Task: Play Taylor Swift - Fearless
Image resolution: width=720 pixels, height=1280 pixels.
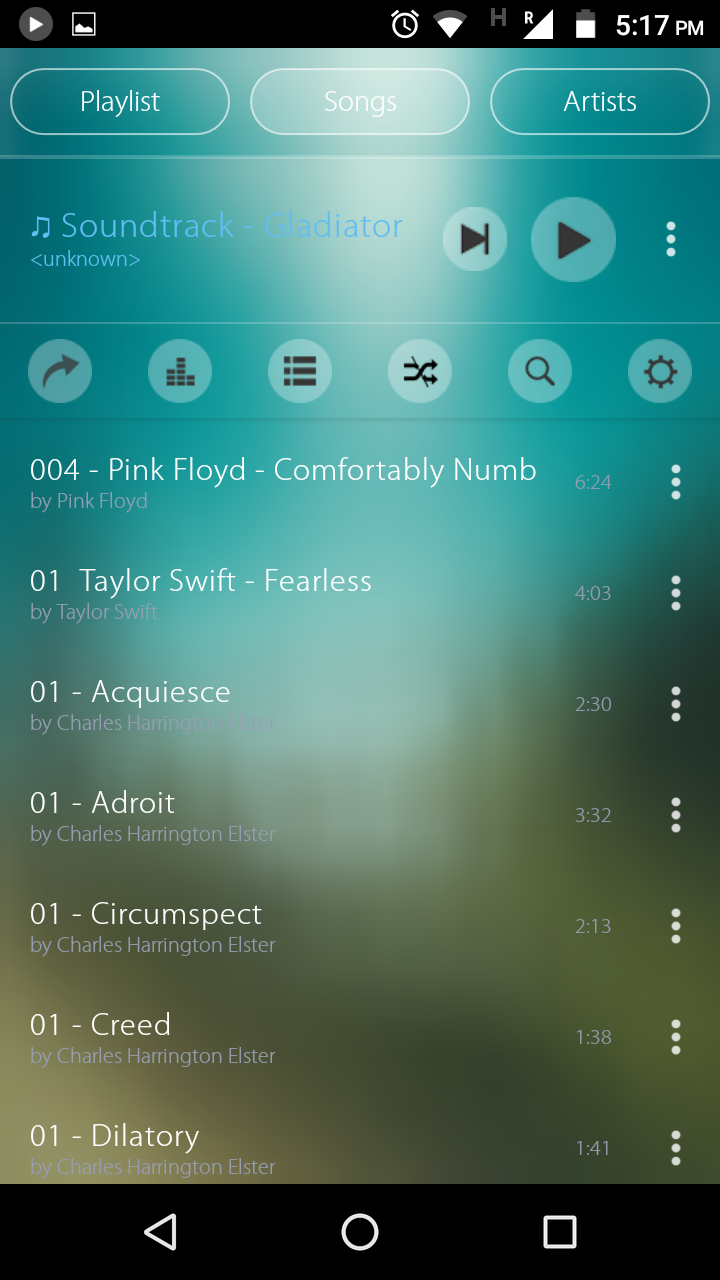Action: [x=320, y=593]
